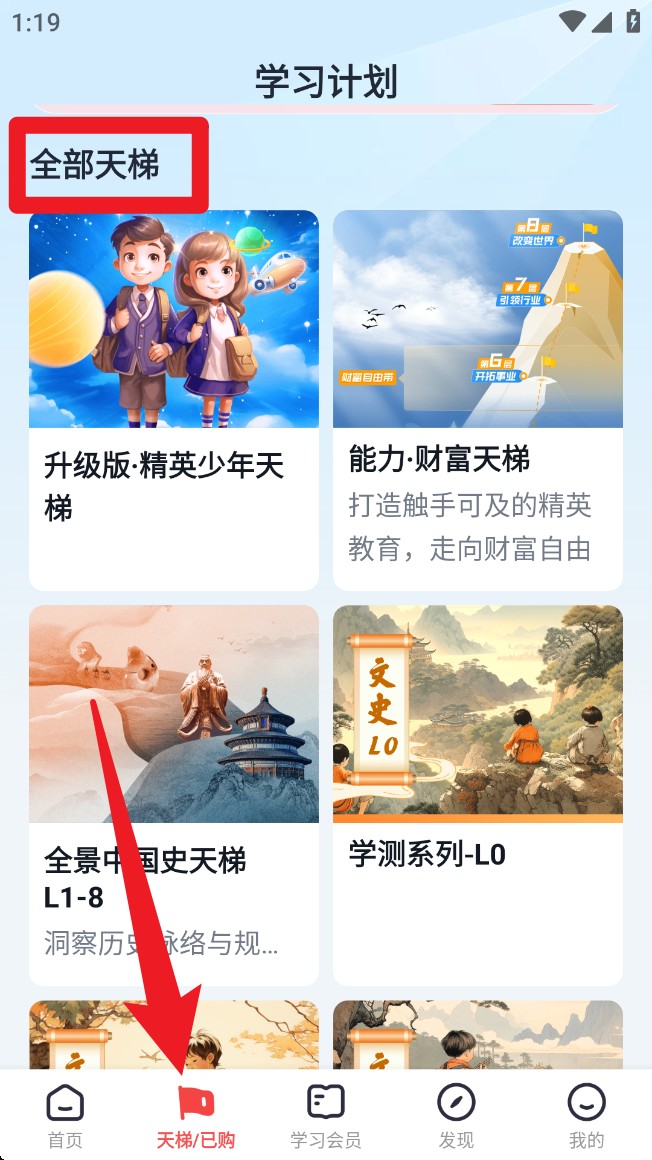Switch to the 首页 tab
The width and height of the screenshot is (652, 1160).
click(x=65, y=1116)
